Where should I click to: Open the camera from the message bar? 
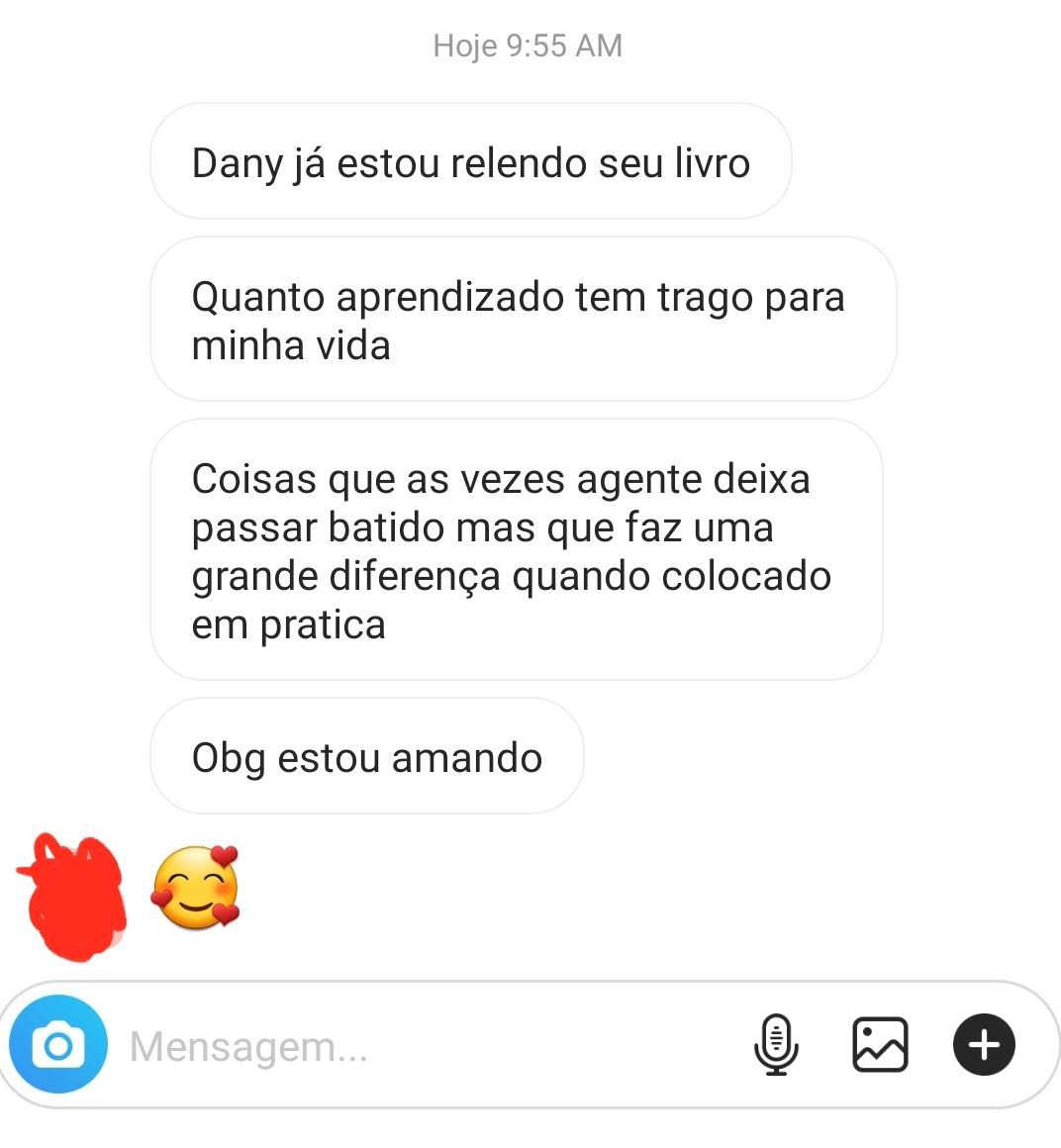58,1045
